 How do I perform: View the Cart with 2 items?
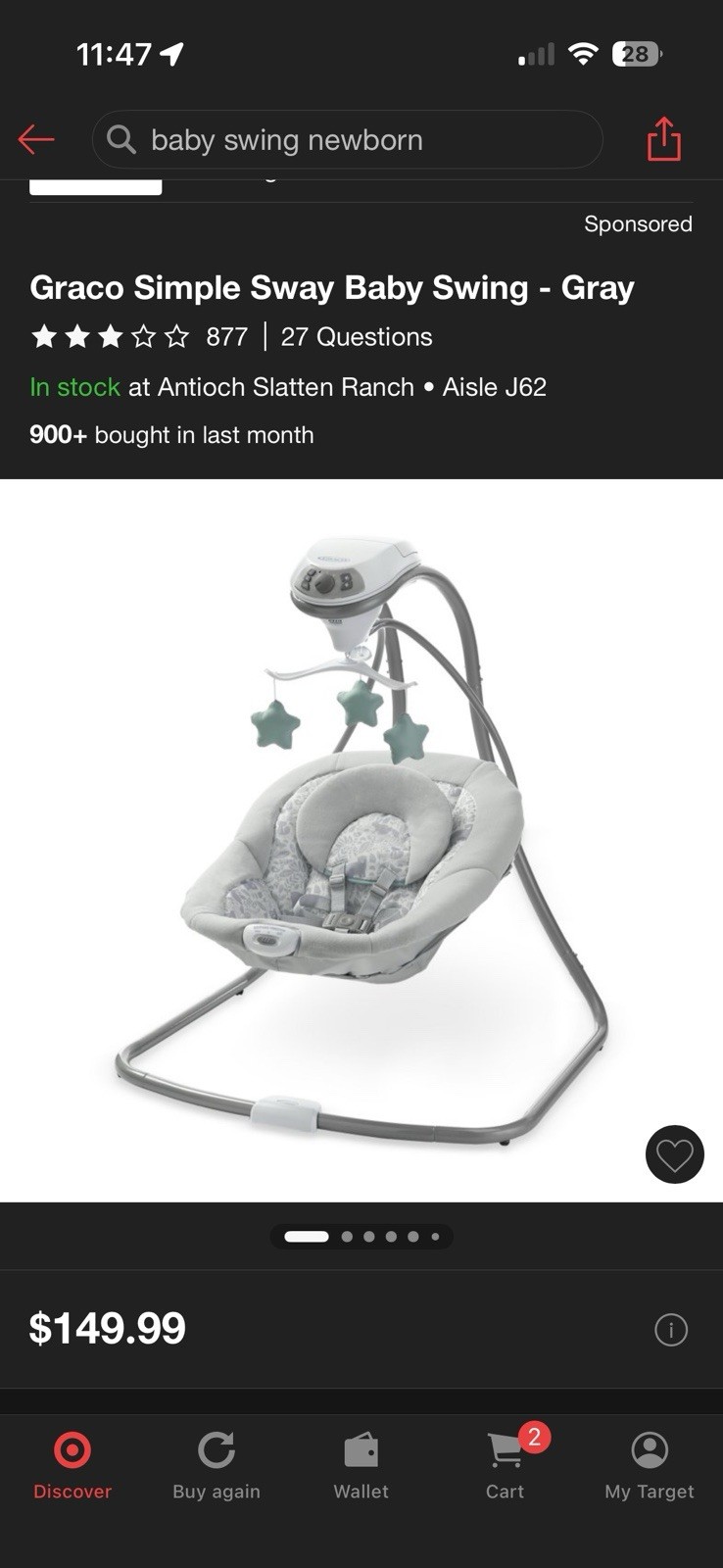[x=506, y=1465]
